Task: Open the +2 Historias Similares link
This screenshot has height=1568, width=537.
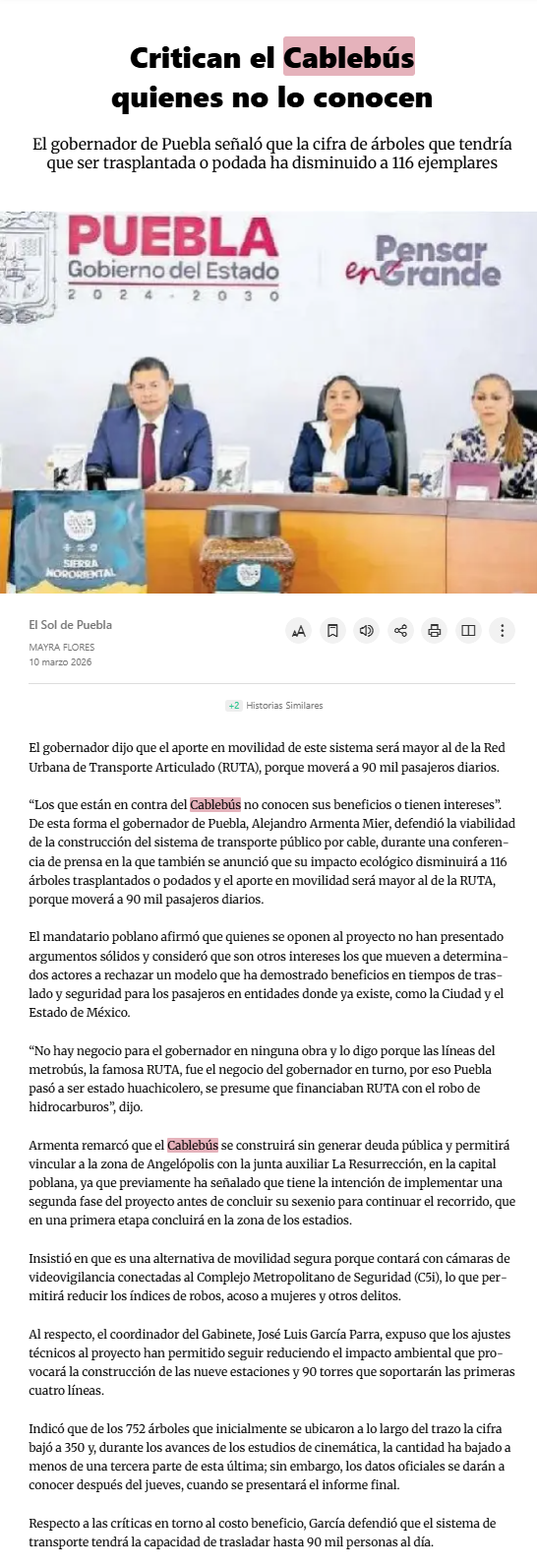Action: coord(274,706)
